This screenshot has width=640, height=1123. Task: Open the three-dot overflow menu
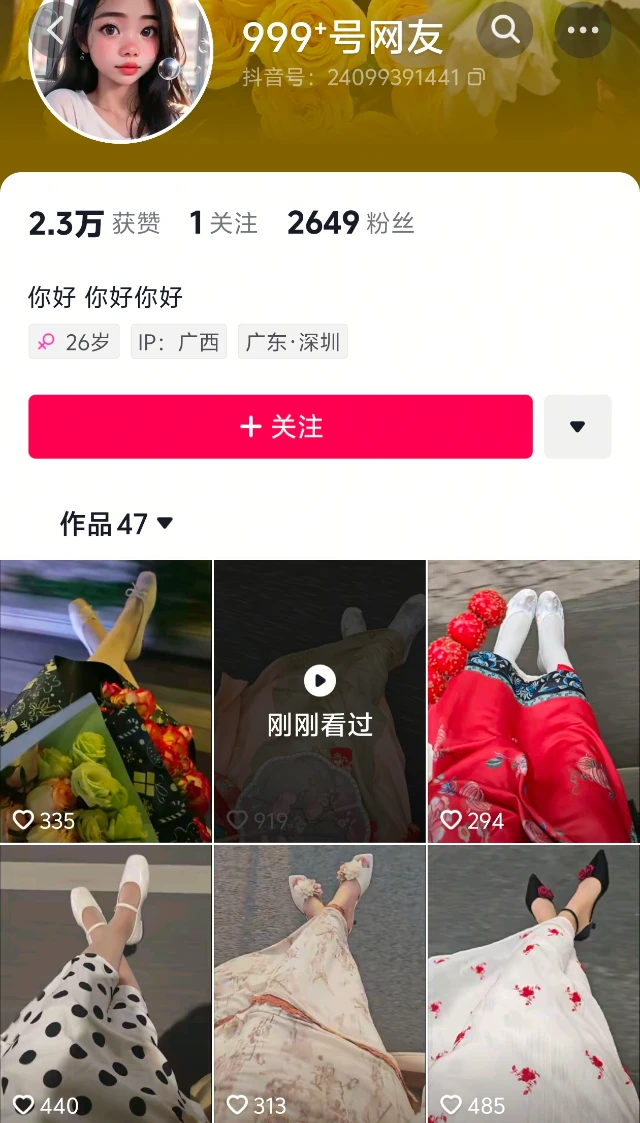[x=583, y=30]
